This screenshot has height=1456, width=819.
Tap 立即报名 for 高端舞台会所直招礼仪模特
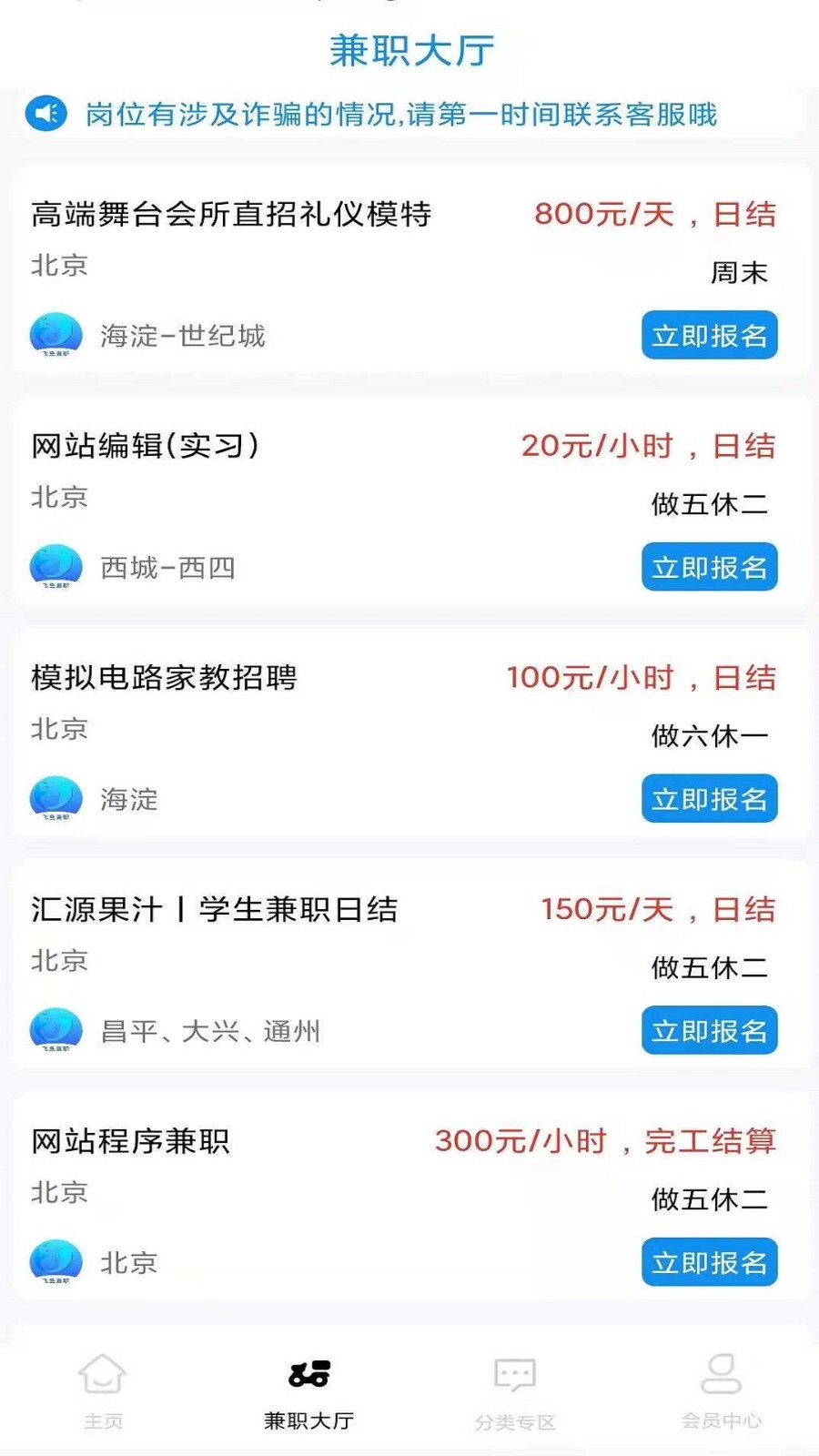point(709,336)
